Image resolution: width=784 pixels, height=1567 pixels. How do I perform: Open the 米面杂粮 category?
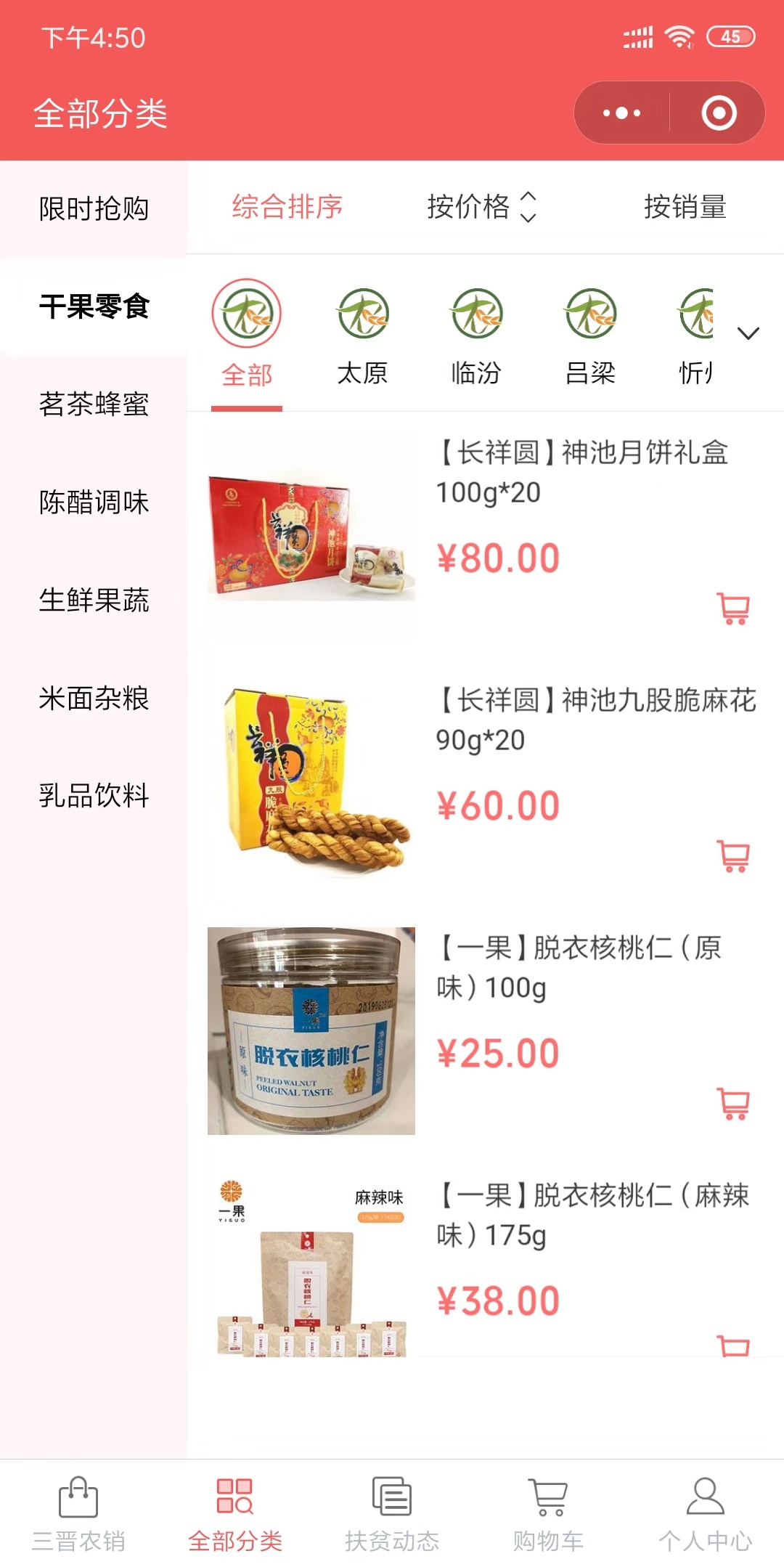(94, 699)
